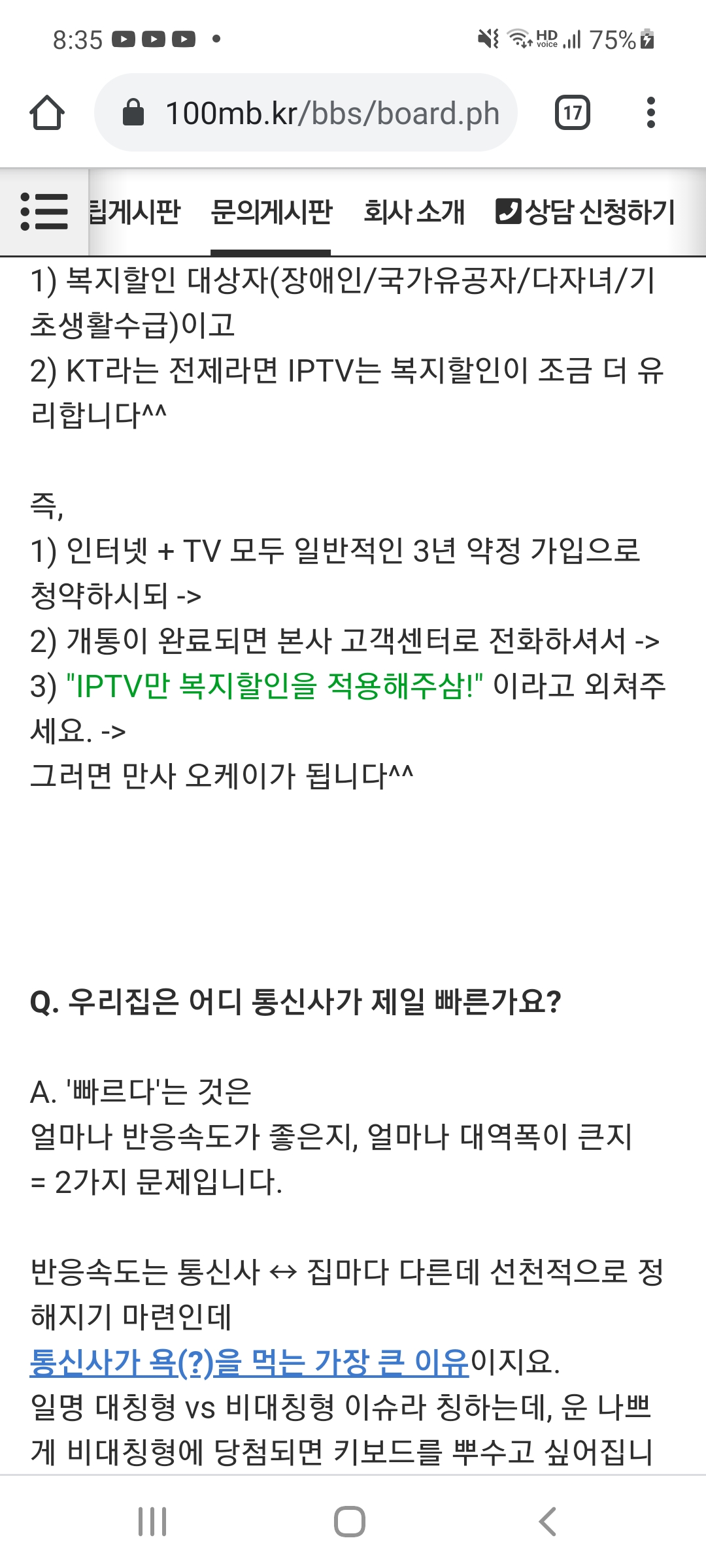Switch to the 팁게시판 tab

coord(135,211)
